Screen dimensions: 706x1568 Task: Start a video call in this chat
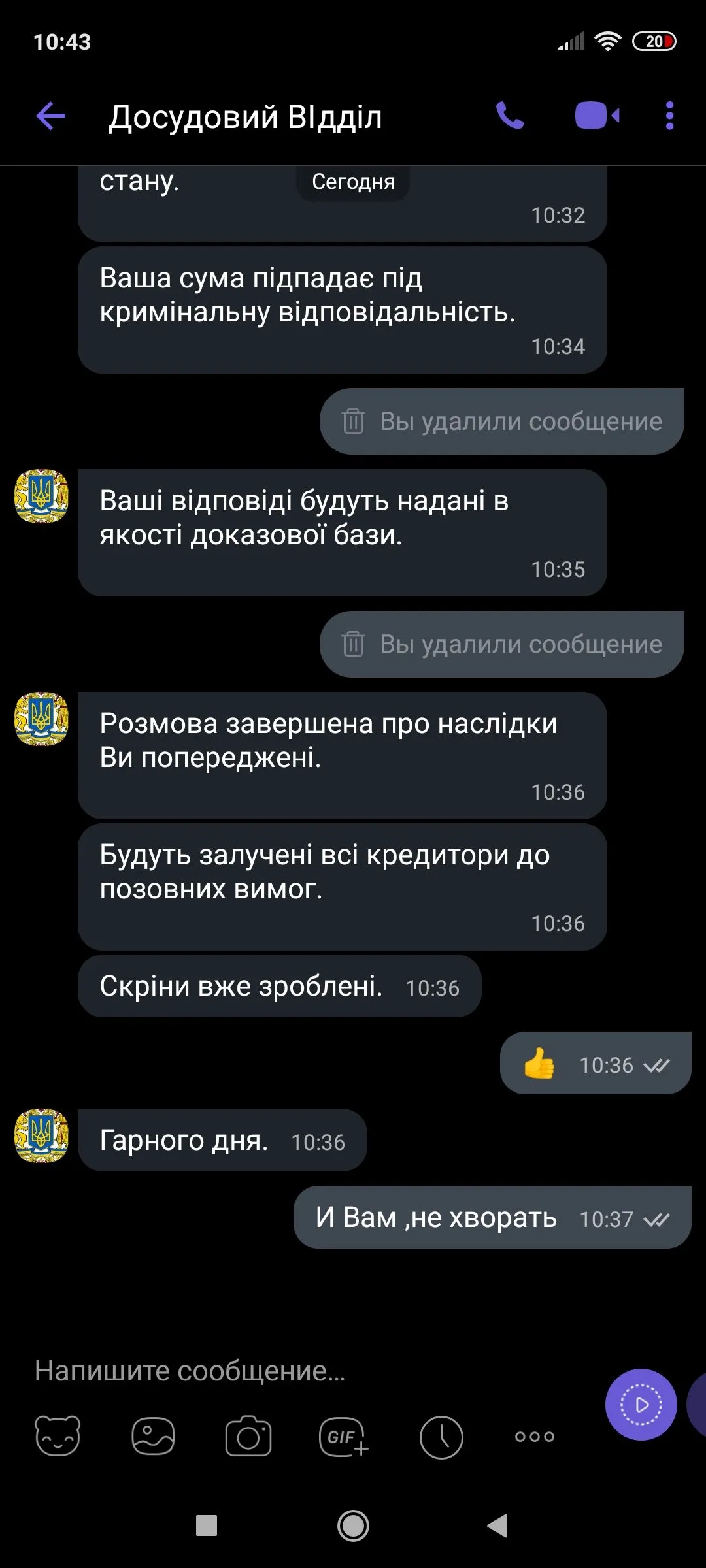pyautogui.click(x=596, y=116)
